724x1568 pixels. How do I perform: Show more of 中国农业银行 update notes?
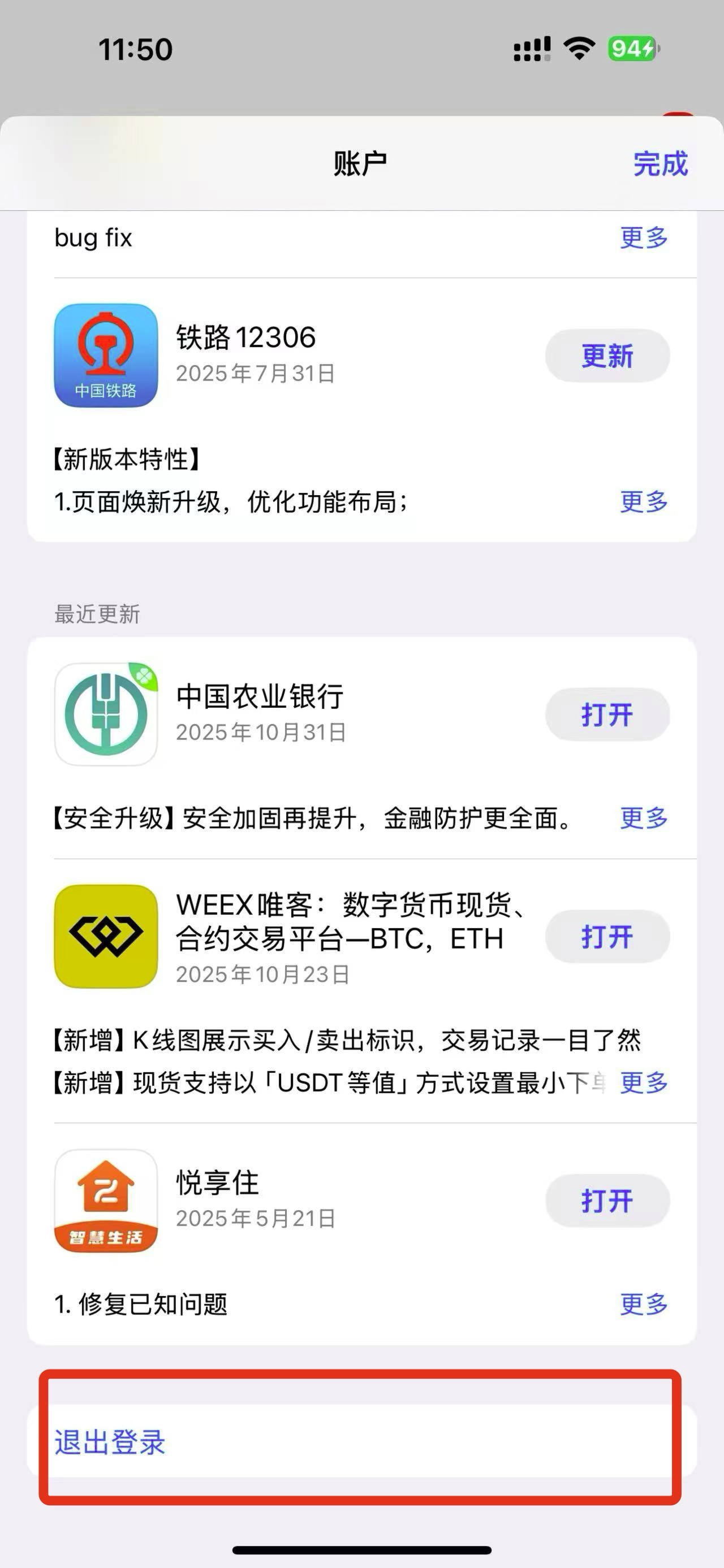click(x=644, y=818)
